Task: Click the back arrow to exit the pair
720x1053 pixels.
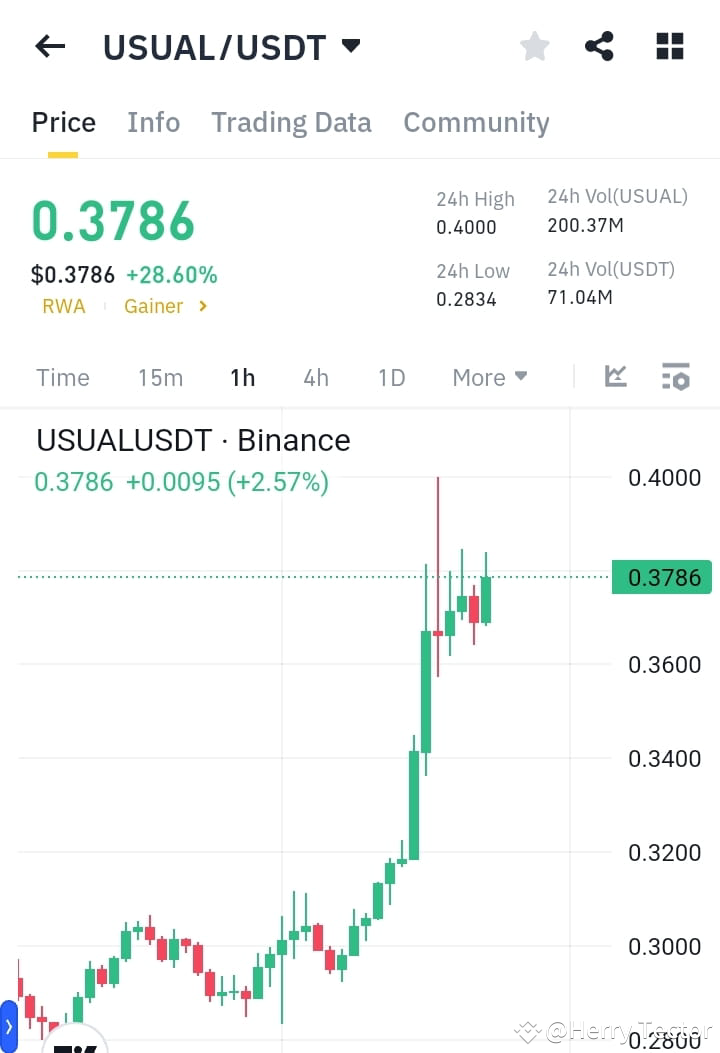Action: pyautogui.click(x=49, y=46)
